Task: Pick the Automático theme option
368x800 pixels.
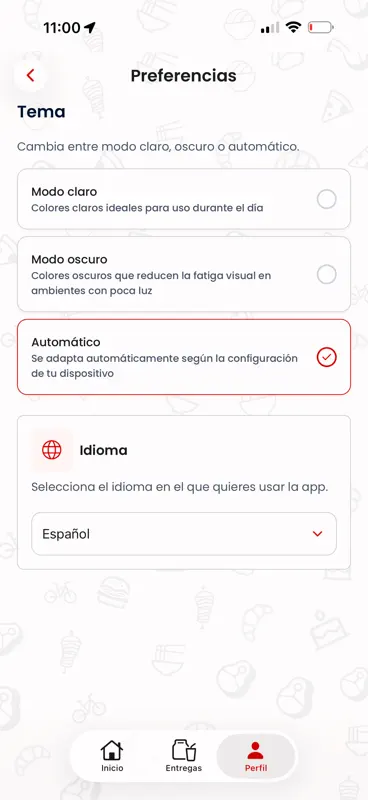Action: (184, 357)
